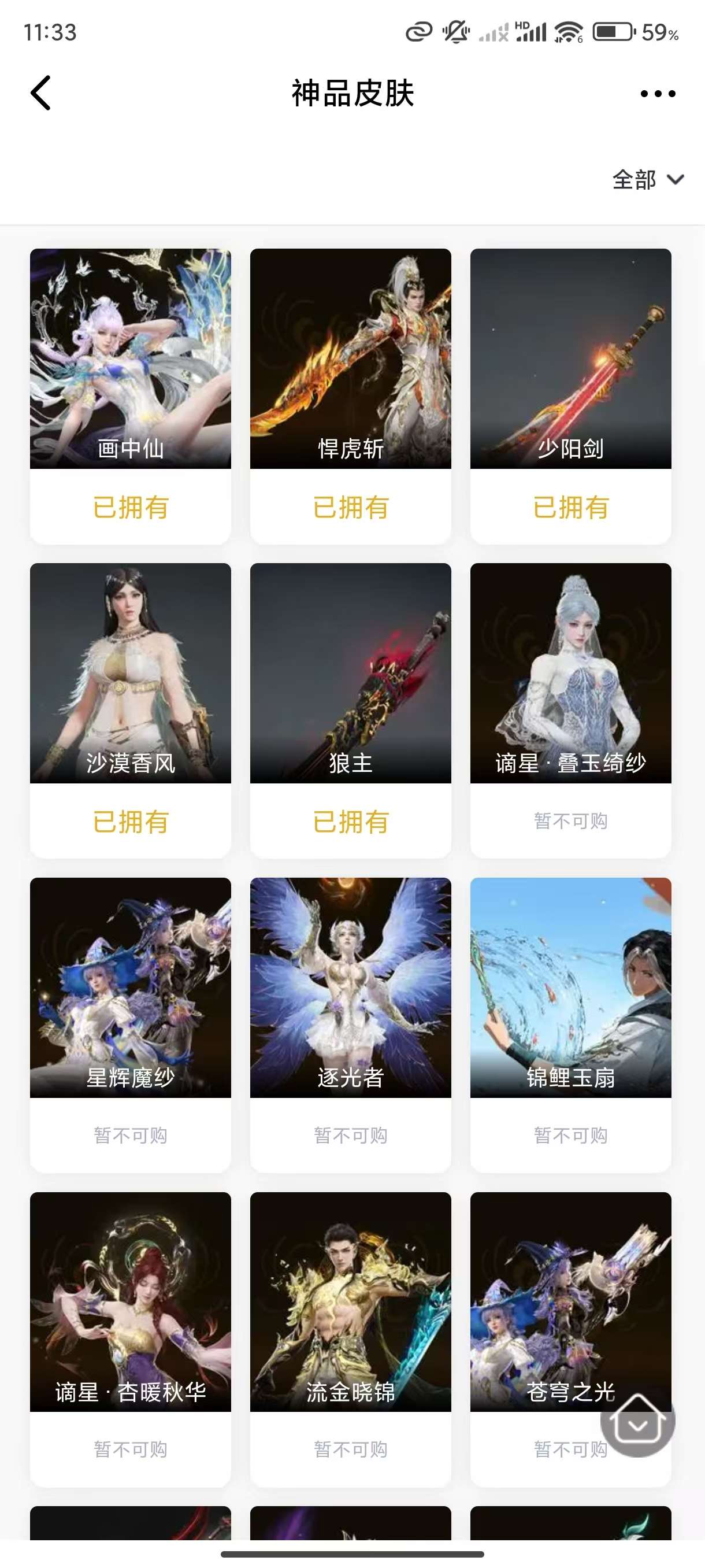This screenshot has width=705, height=1568.
Task: Open the three-dot overflow menu
Action: point(658,94)
